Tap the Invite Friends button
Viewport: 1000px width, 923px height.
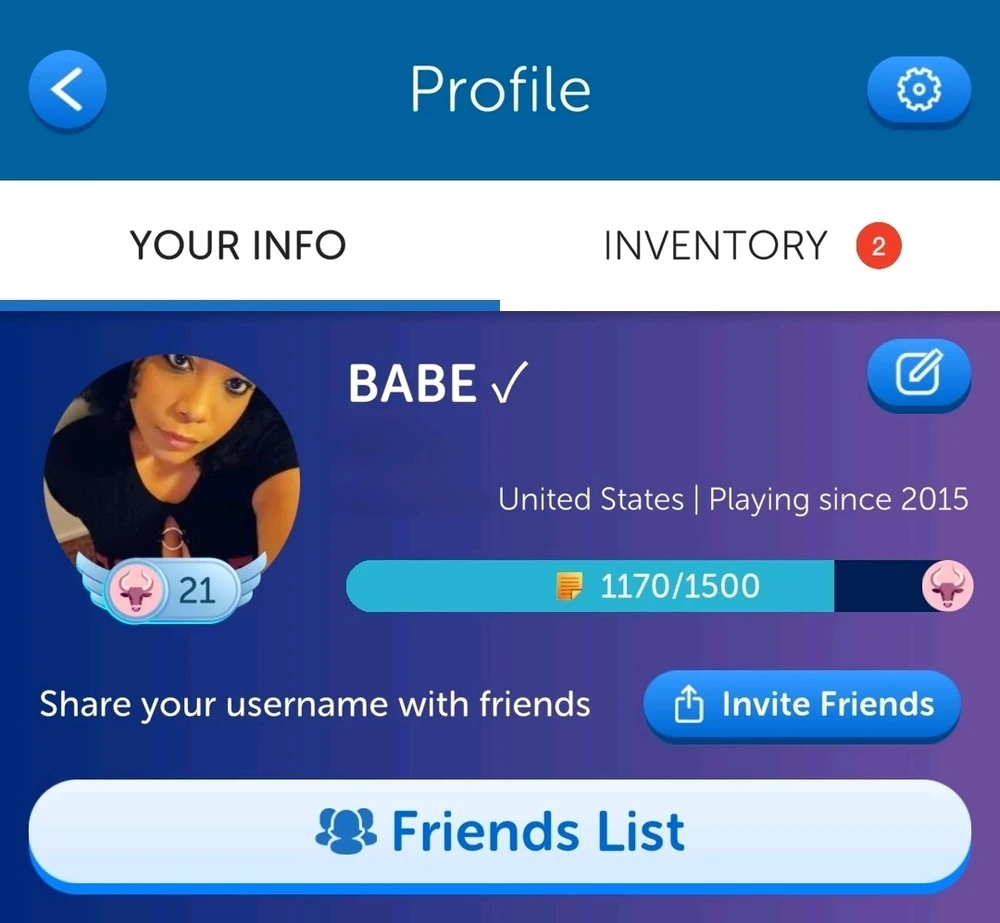point(802,706)
